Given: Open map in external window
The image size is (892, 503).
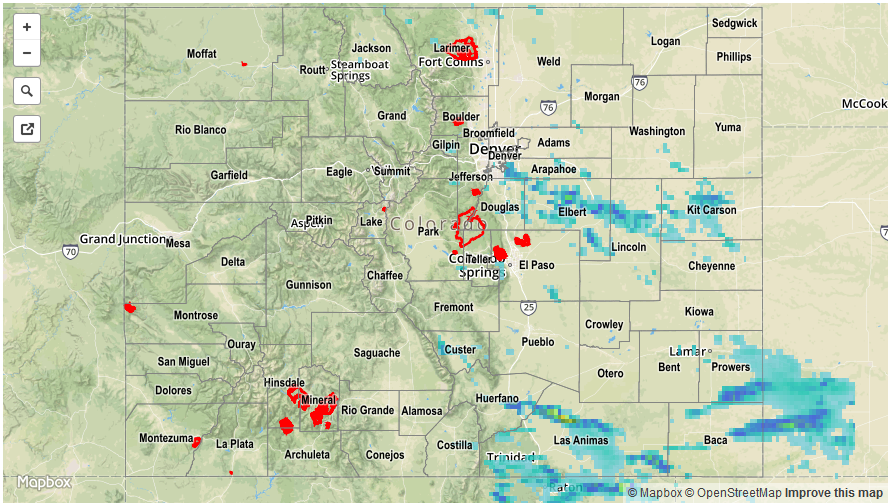Looking at the screenshot, I should pyautogui.click(x=27, y=128).
